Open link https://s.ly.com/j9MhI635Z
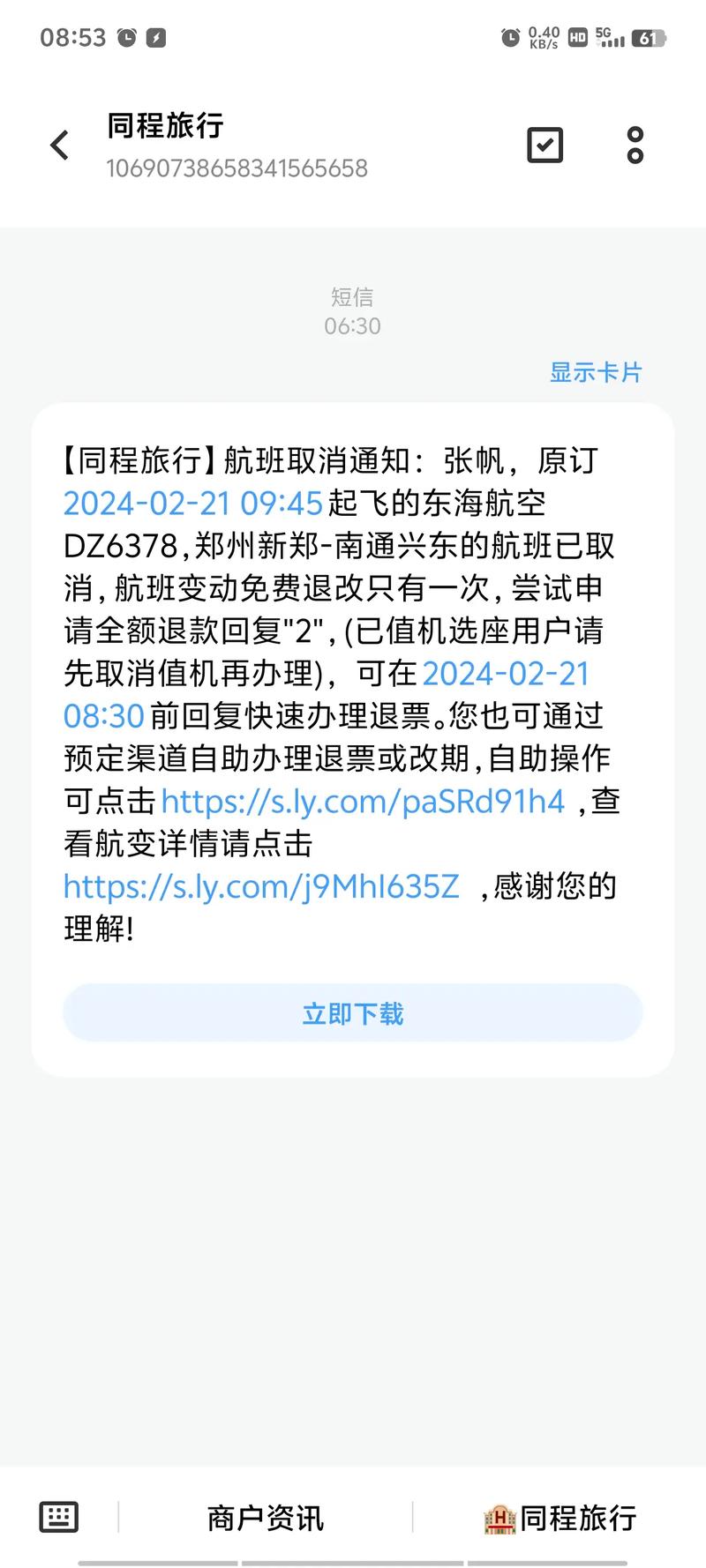This screenshot has height=1568, width=706. 261,887
